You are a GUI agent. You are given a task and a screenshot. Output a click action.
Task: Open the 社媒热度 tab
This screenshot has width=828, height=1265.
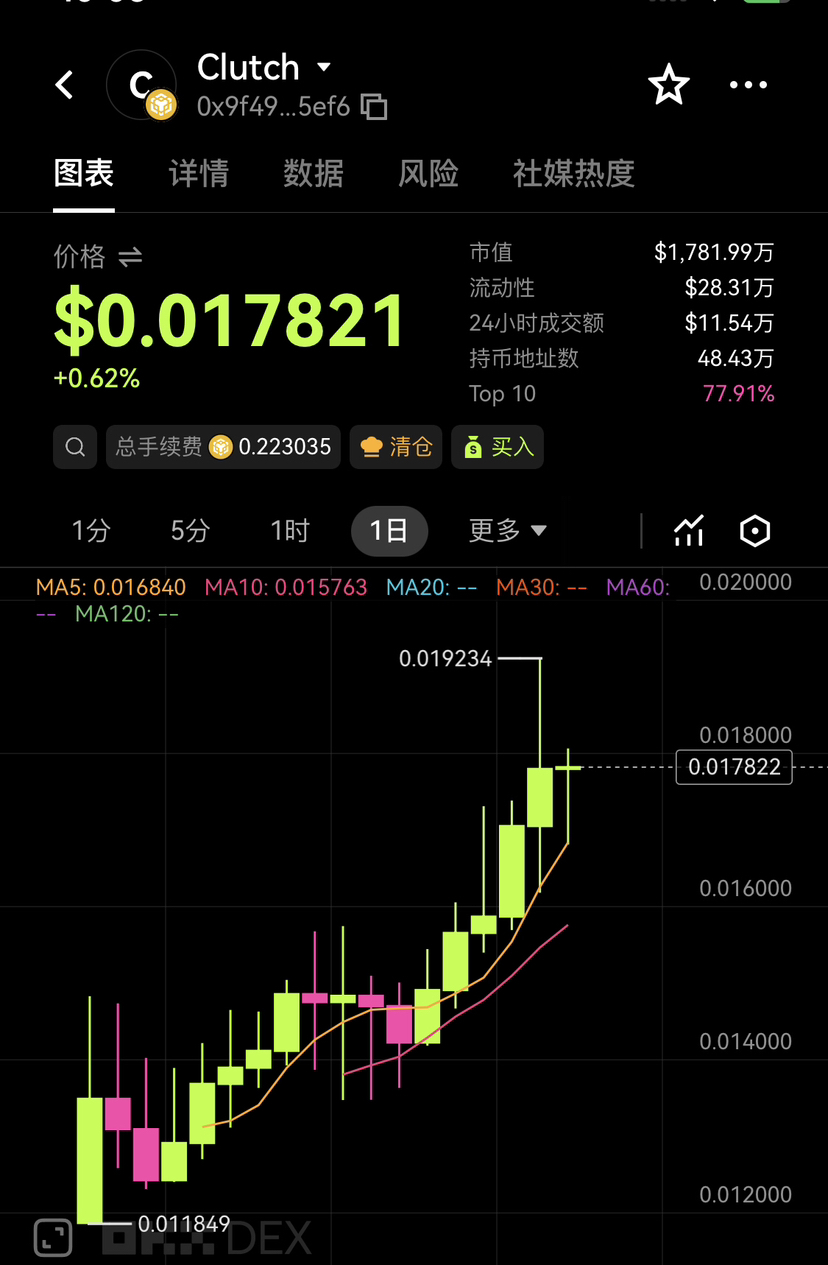[x=573, y=174]
